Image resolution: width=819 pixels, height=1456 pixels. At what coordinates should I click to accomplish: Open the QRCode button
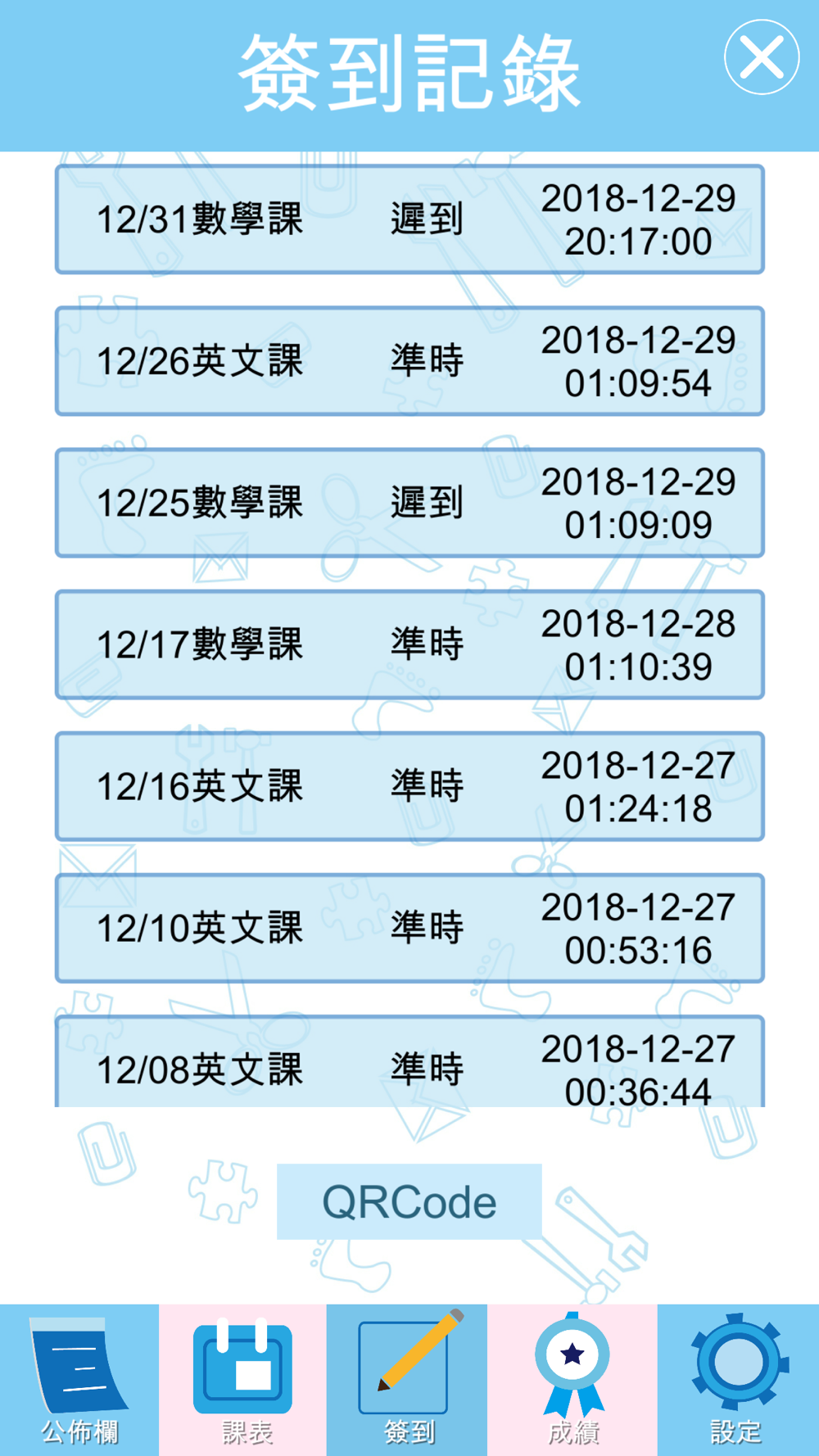pyautogui.click(x=409, y=1201)
